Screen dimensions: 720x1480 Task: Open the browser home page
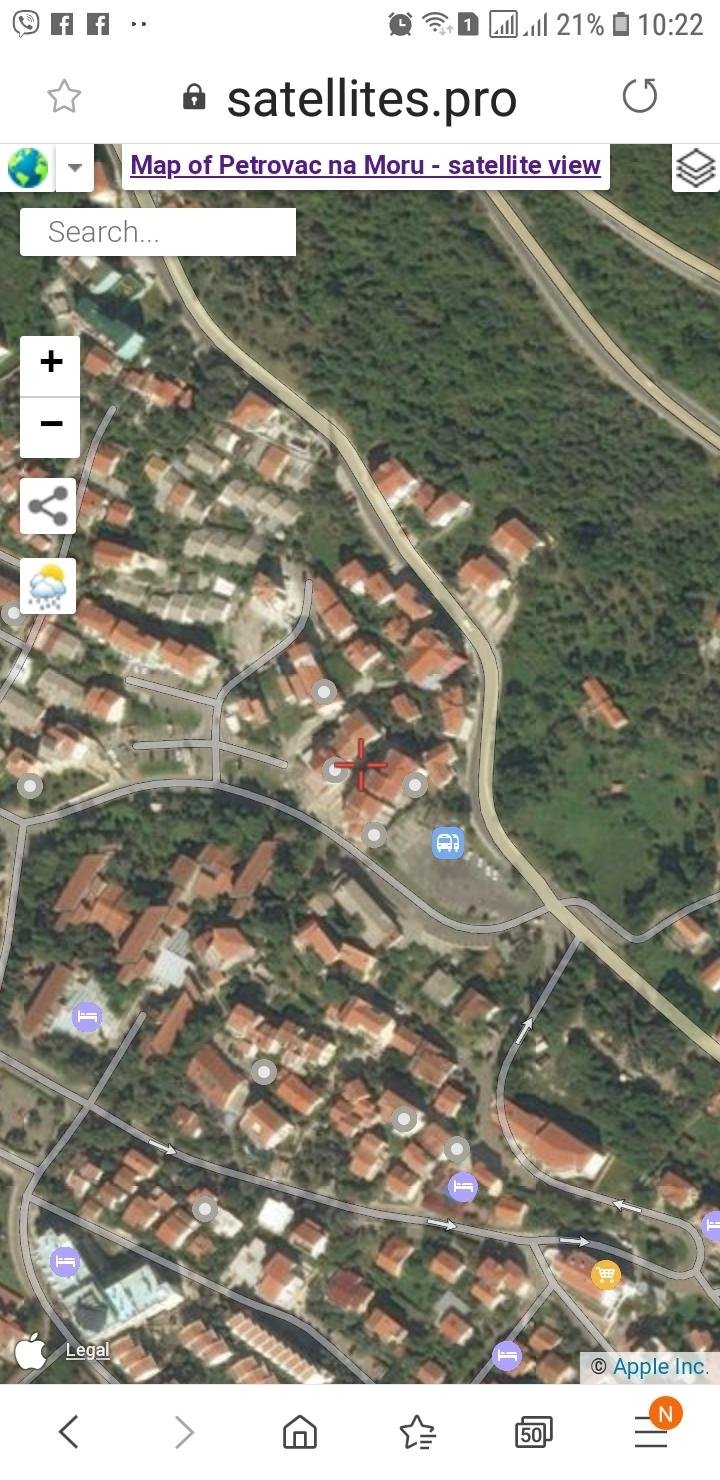pyautogui.click(x=300, y=1433)
